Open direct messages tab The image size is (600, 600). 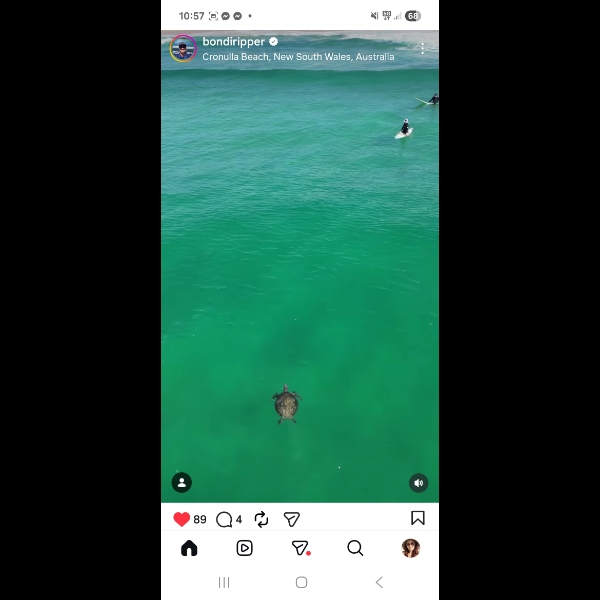pyautogui.click(x=299, y=548)
